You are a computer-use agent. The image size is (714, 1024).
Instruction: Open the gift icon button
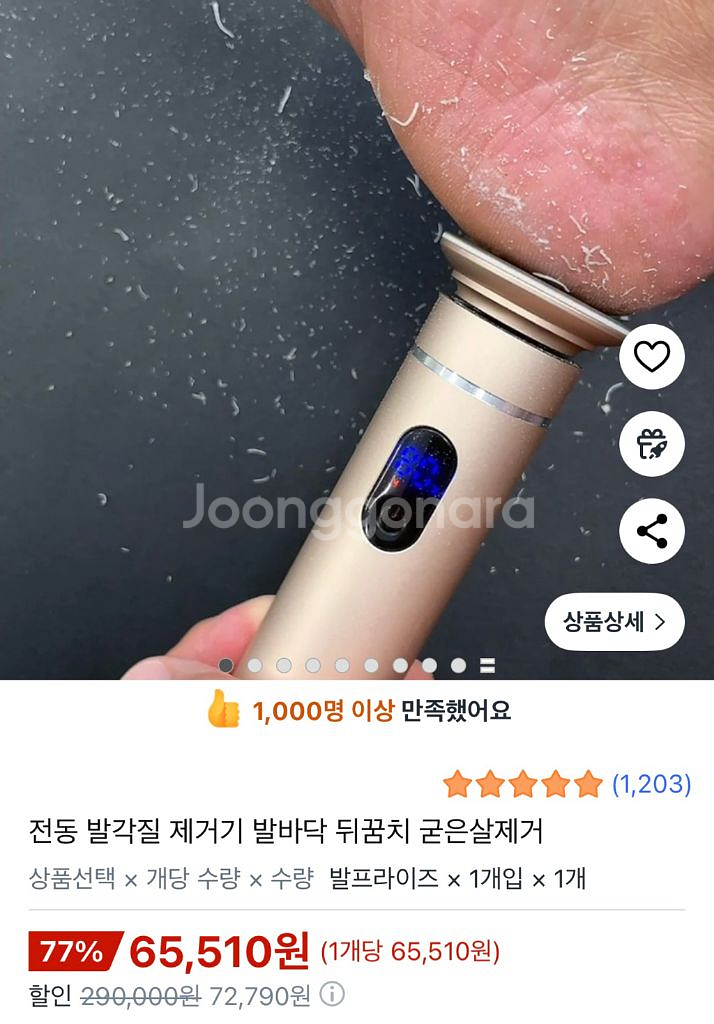pyautogui.click(x=651, y=443)
